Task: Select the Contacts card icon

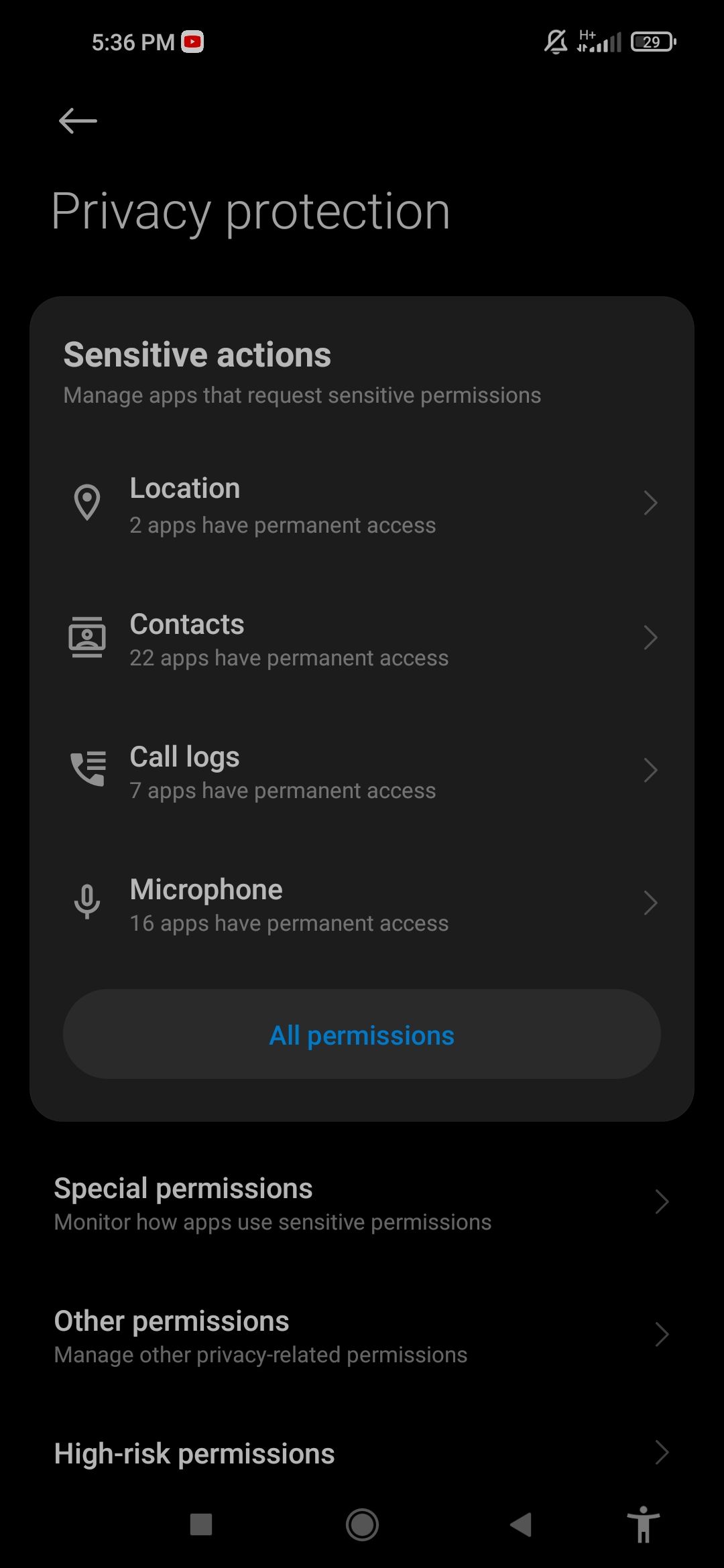Action: pyautogui.click(x=87, y=637)
